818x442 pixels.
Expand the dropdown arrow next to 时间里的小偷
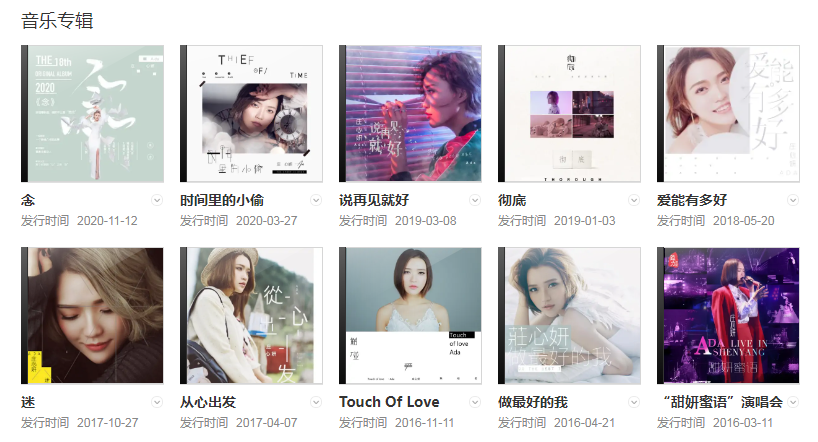[316, 200]
